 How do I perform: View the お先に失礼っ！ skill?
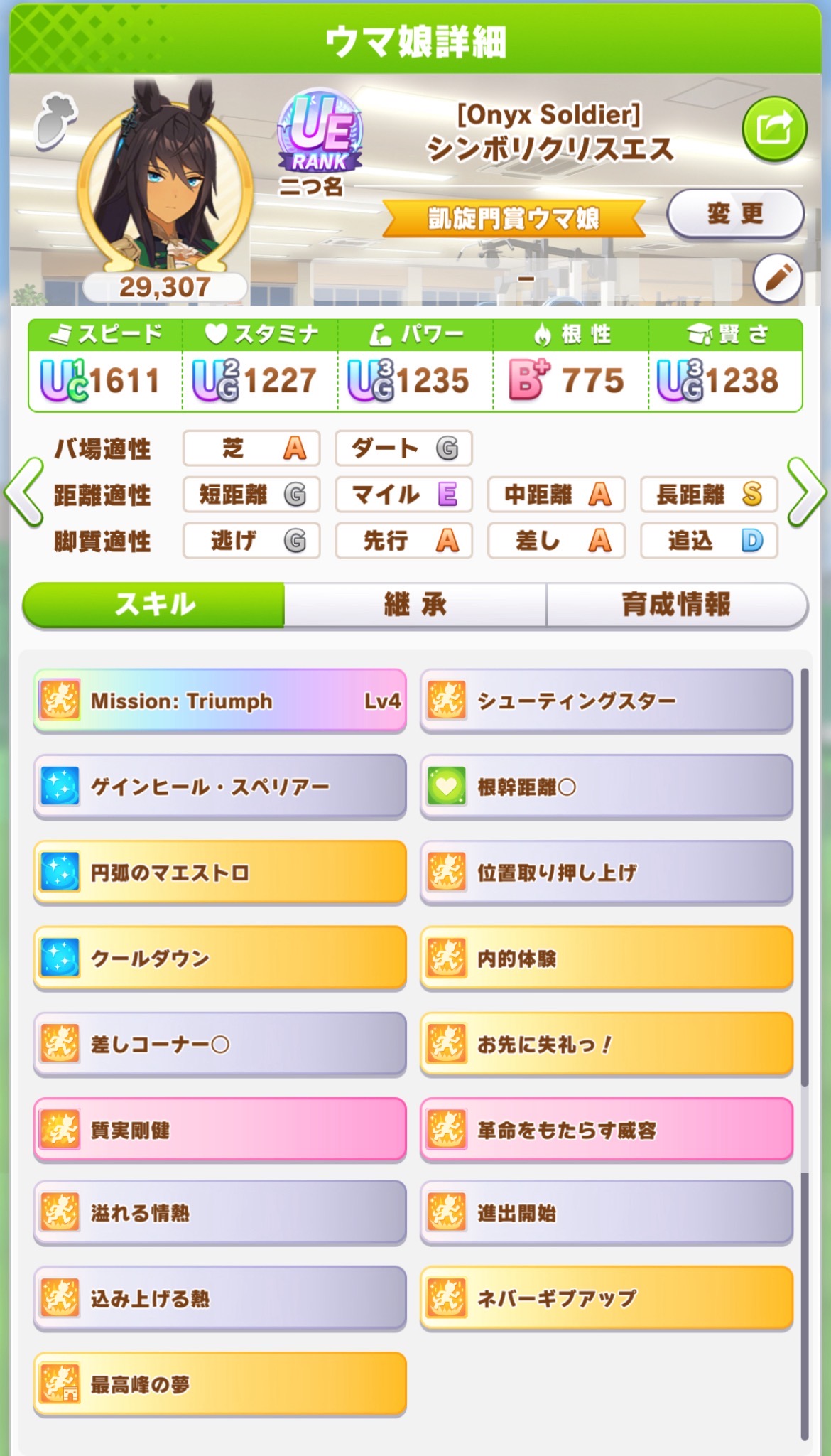(x=607, y=1045)
